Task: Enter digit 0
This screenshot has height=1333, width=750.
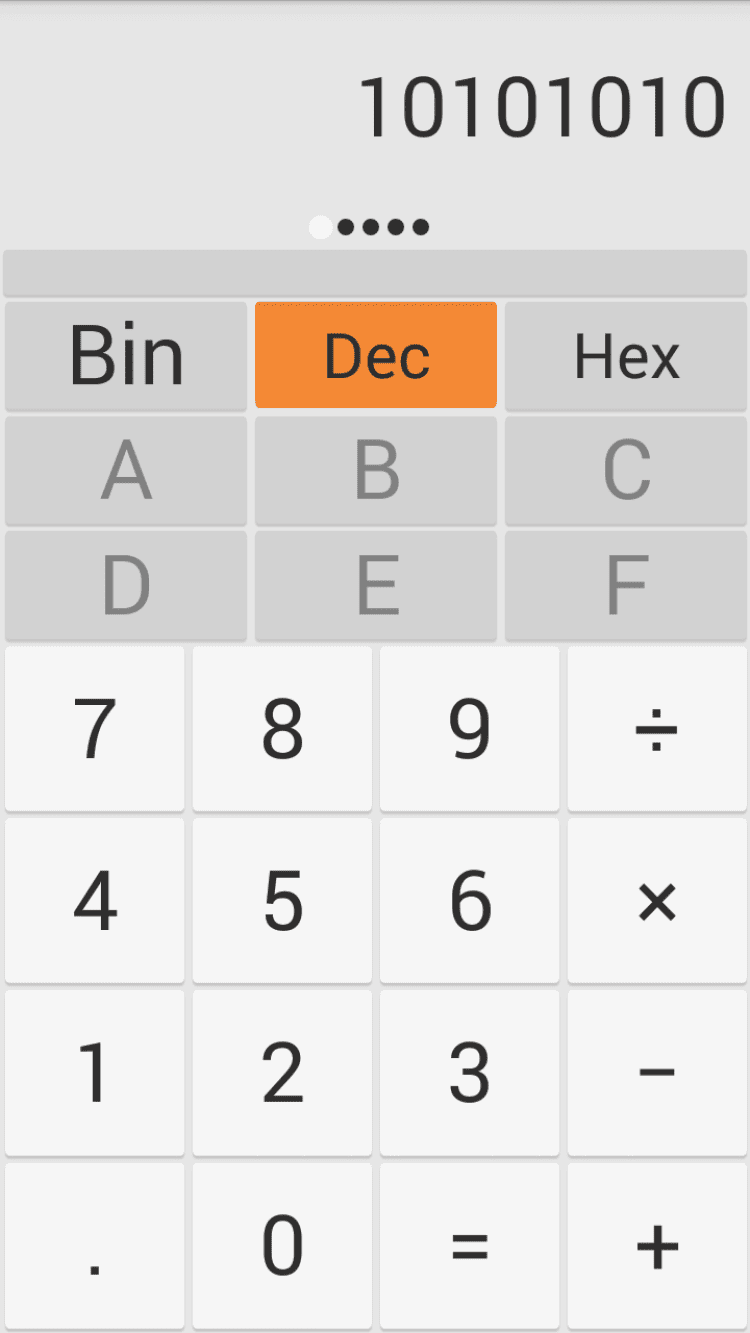Action: (x=282, y=1245)
